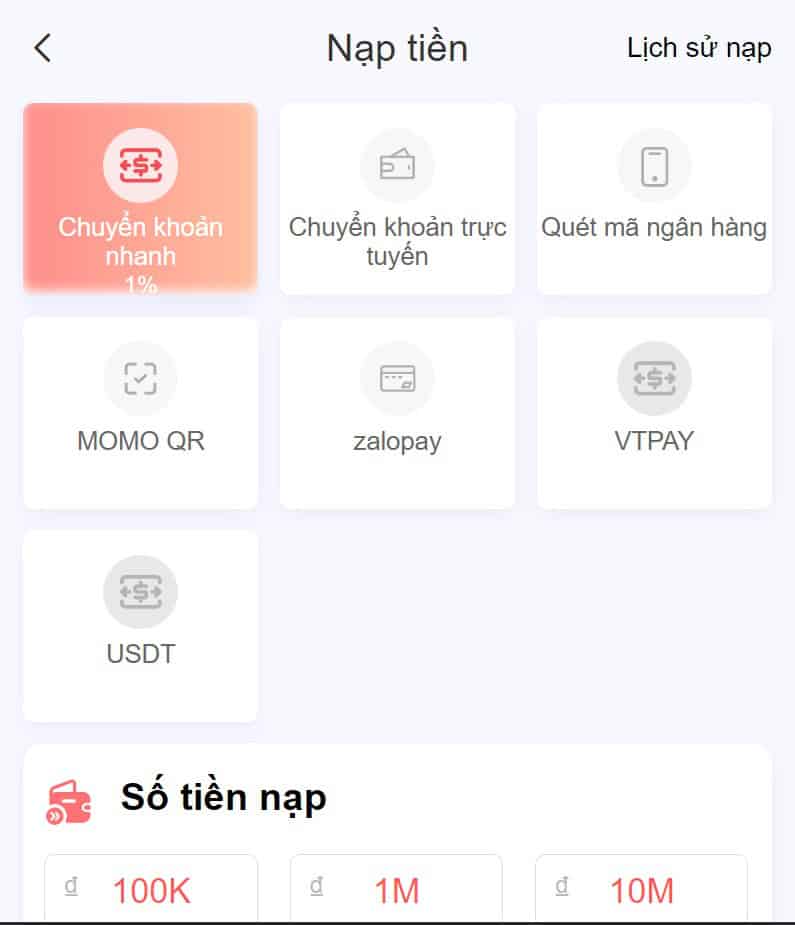Set deposit amount to 100K
Viewport: 795px width, 925px height.
pyautogui.click(x=150, y=889)
